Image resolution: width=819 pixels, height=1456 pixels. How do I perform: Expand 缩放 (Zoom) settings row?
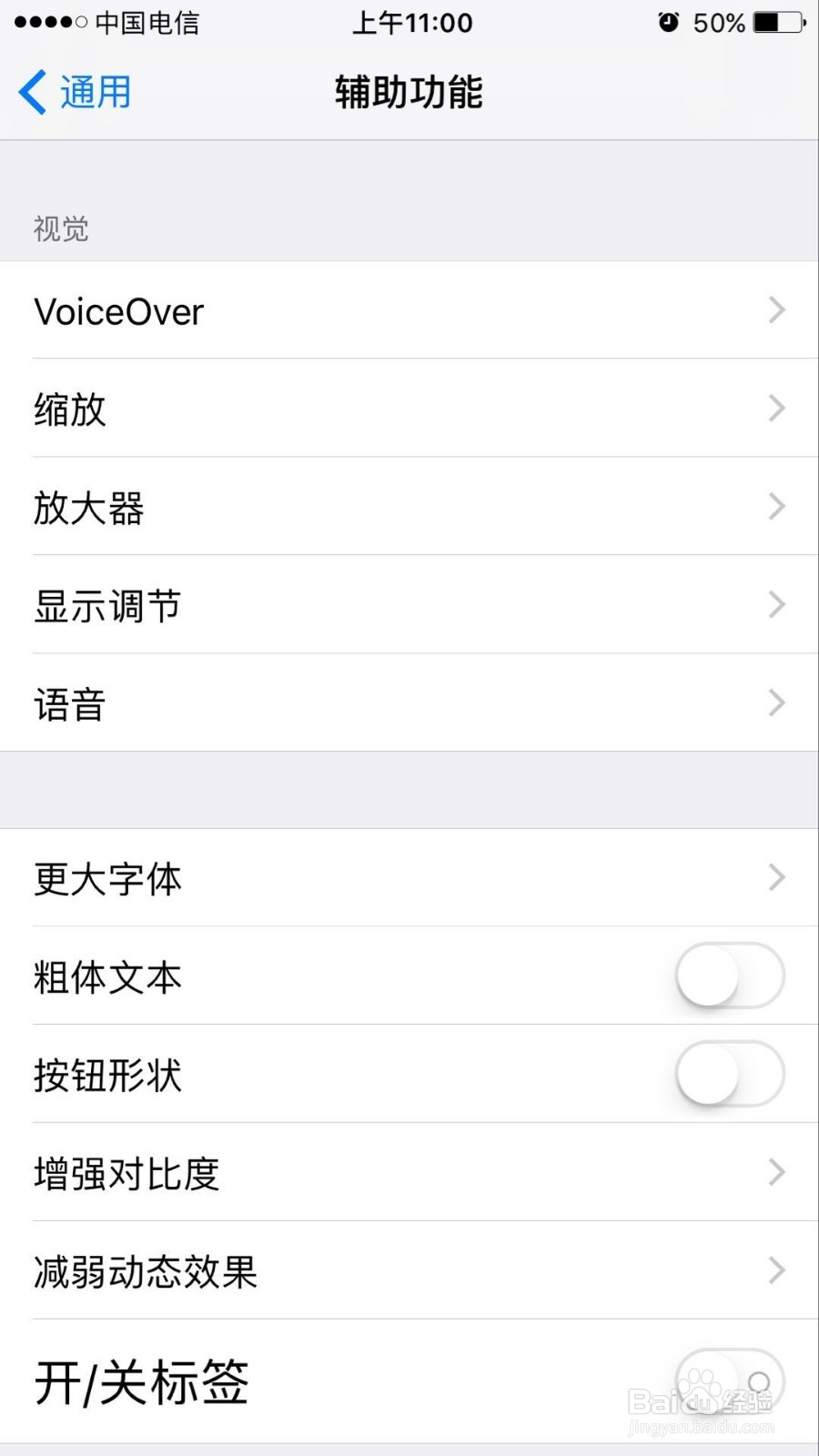(775, 409)
